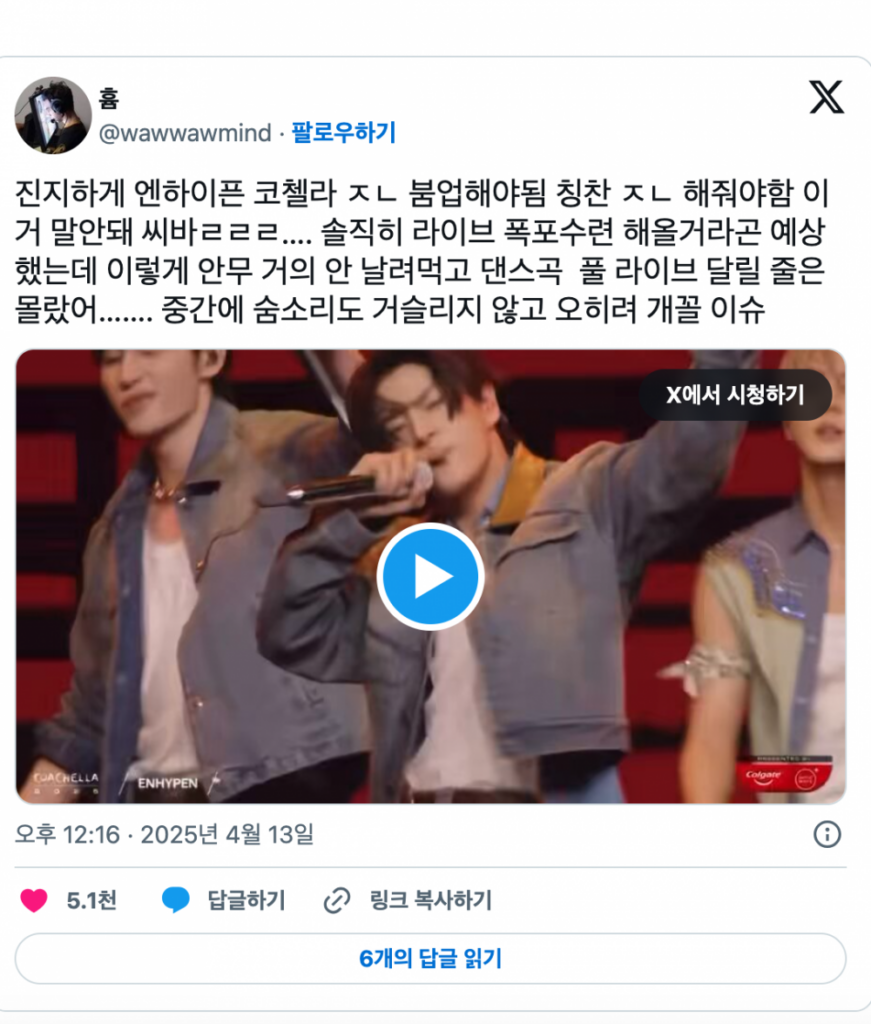The height and width of the screenshot is (1024, 871).
Task: Like the tweet with the heart
Action: [x=34, y=900]
